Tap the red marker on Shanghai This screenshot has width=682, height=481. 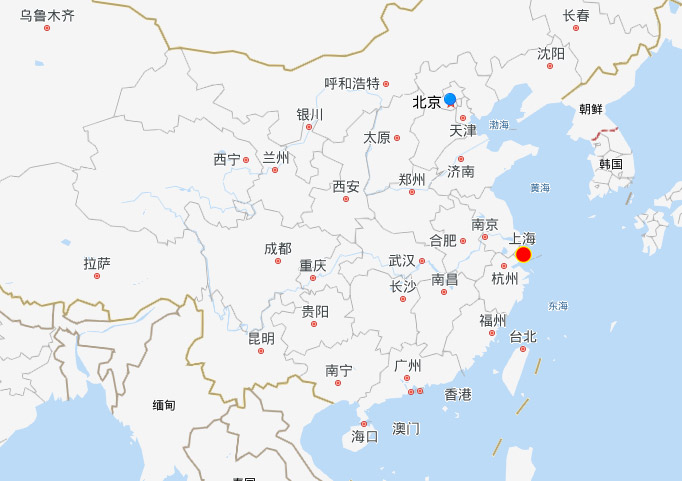[523, 254]
